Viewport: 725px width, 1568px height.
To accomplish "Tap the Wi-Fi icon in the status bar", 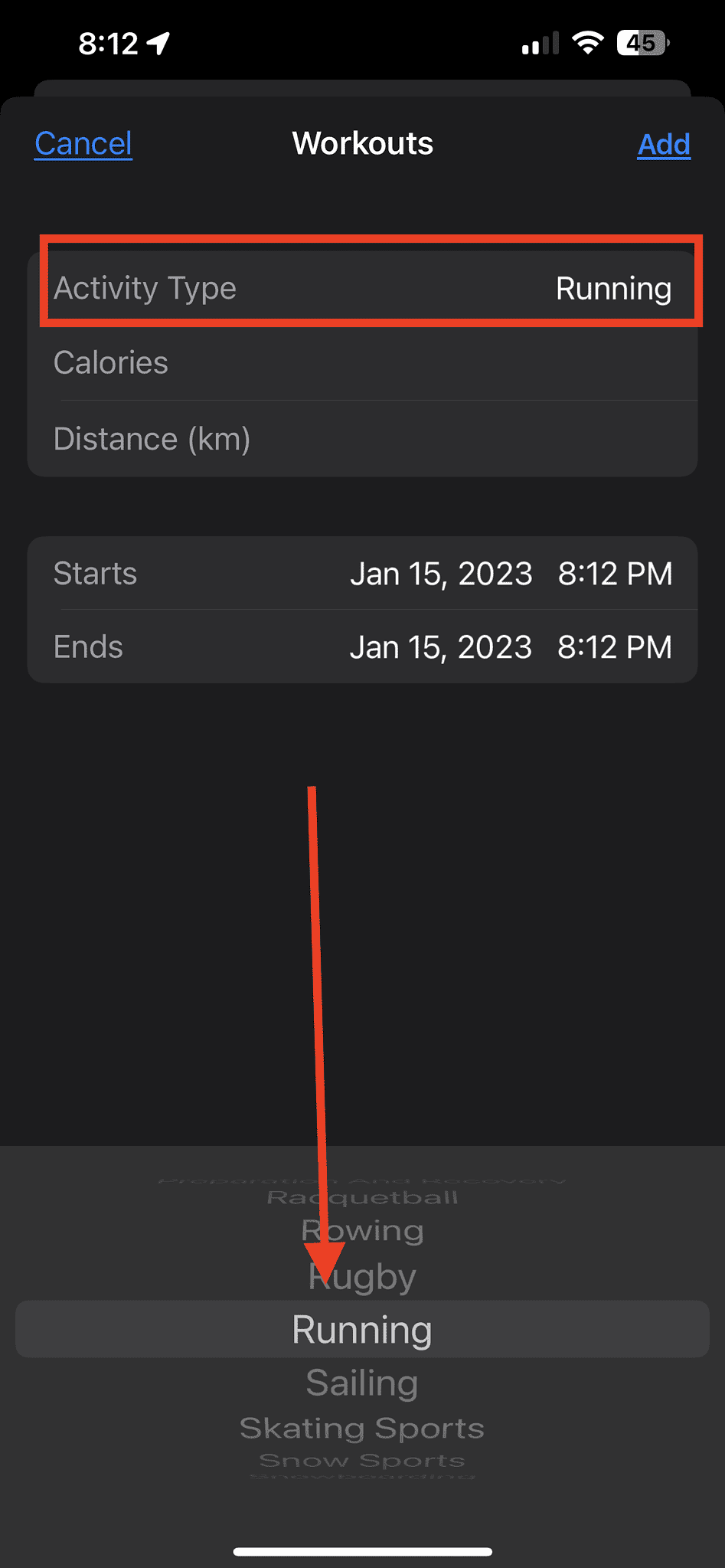I will [x=586, y=44].
